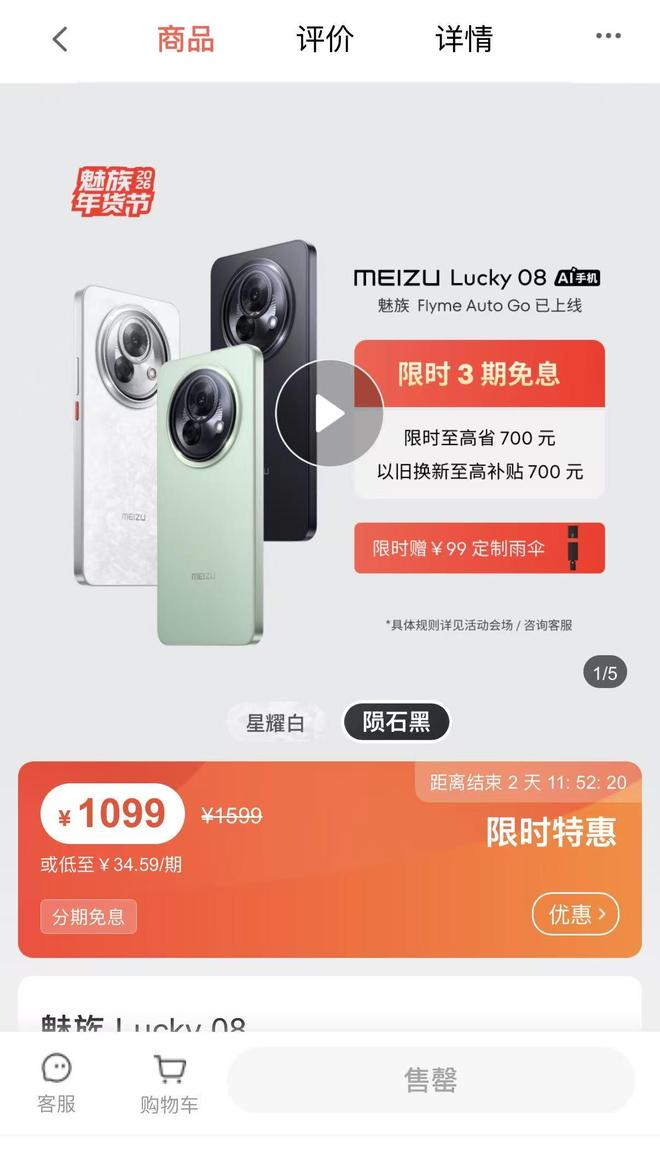Select the 商品 tab

(x=185, y=39)
